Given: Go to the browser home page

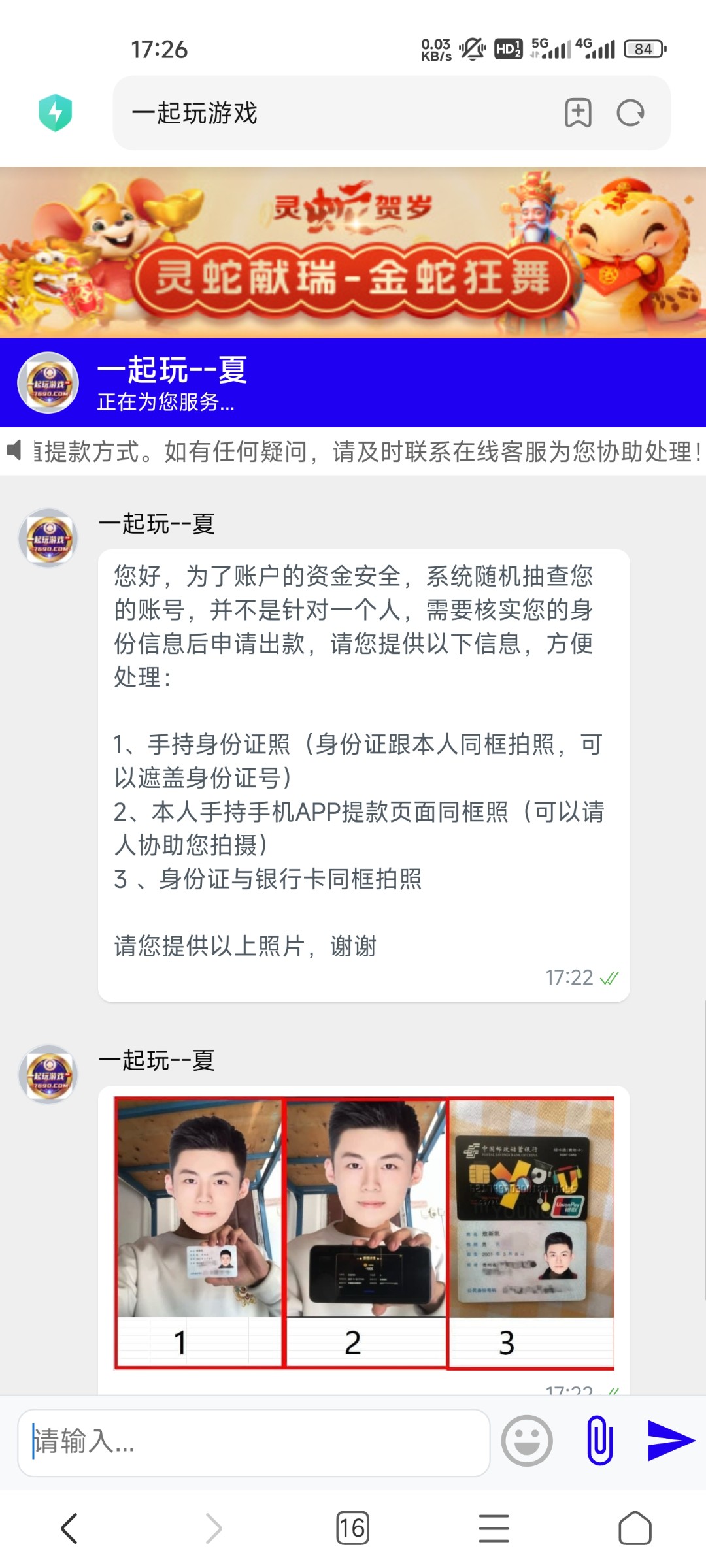Looking at the screenshot, I should pyautogui.click(x=635, y=1529).
